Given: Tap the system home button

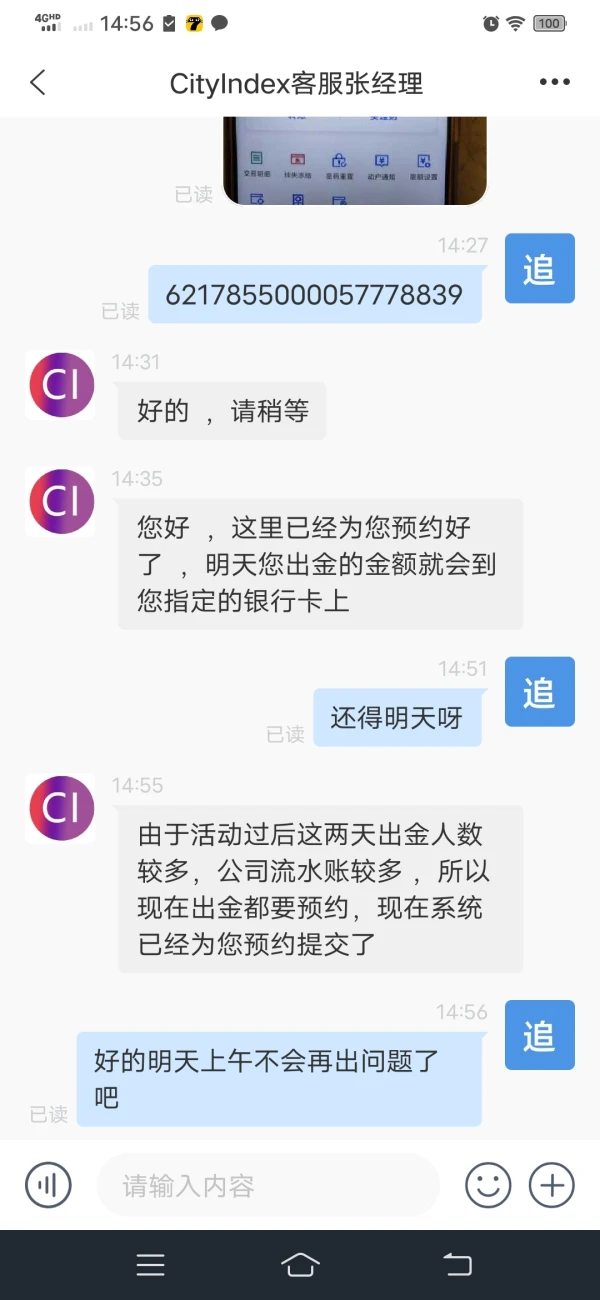Looking at the screenshot, I should pos(300,1265).
